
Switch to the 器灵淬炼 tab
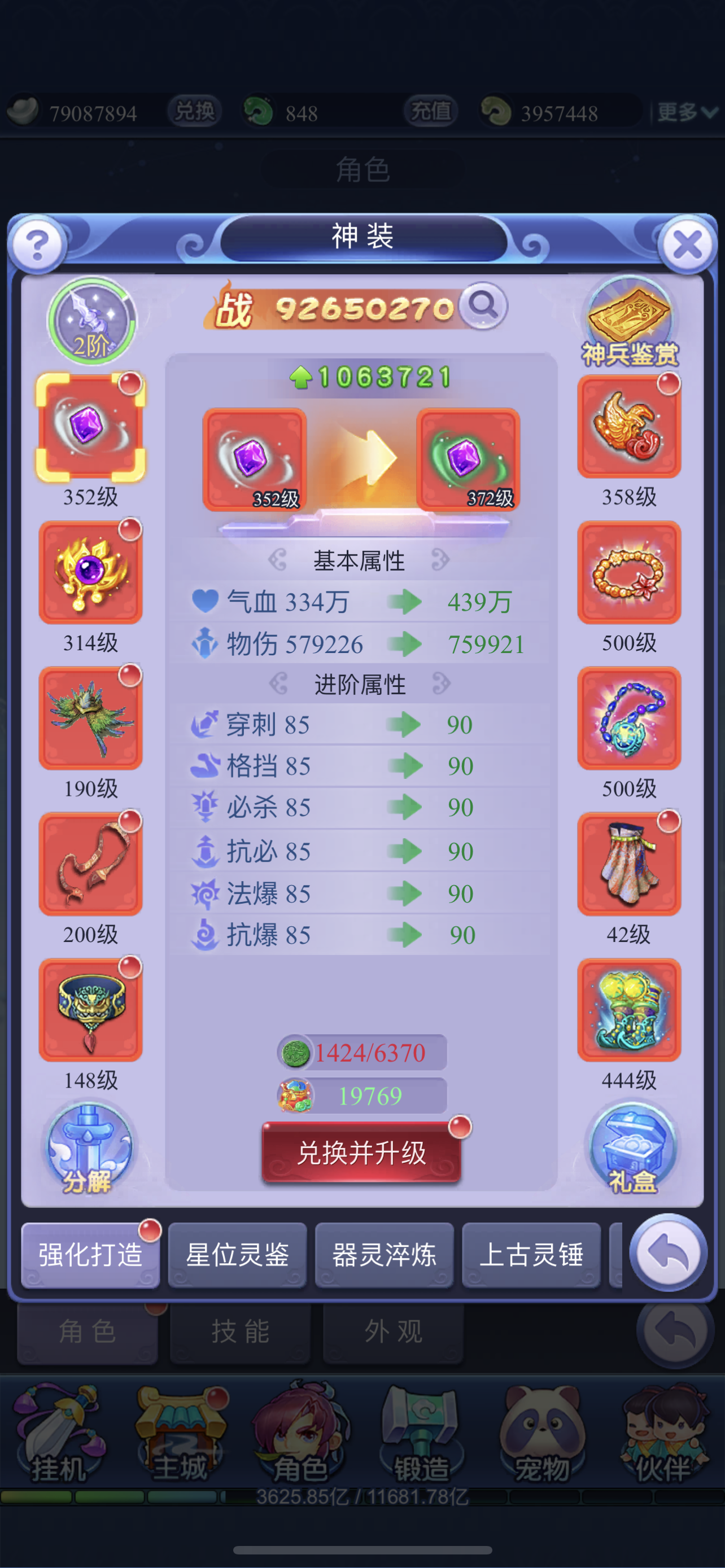pyautogui.click(x=384, y=1255)
